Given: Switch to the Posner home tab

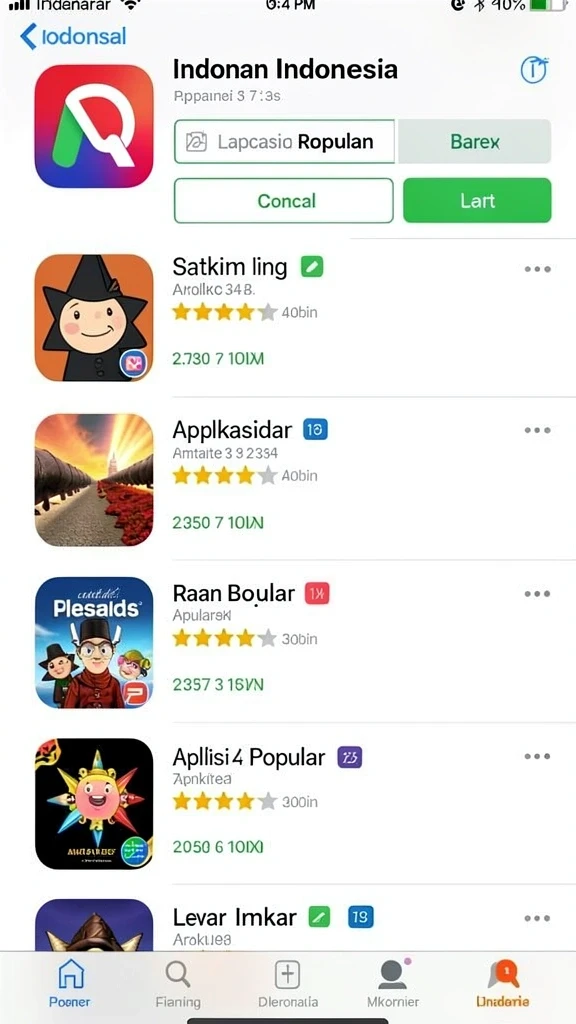Looking at the screenshot, I should pos(70,984).
